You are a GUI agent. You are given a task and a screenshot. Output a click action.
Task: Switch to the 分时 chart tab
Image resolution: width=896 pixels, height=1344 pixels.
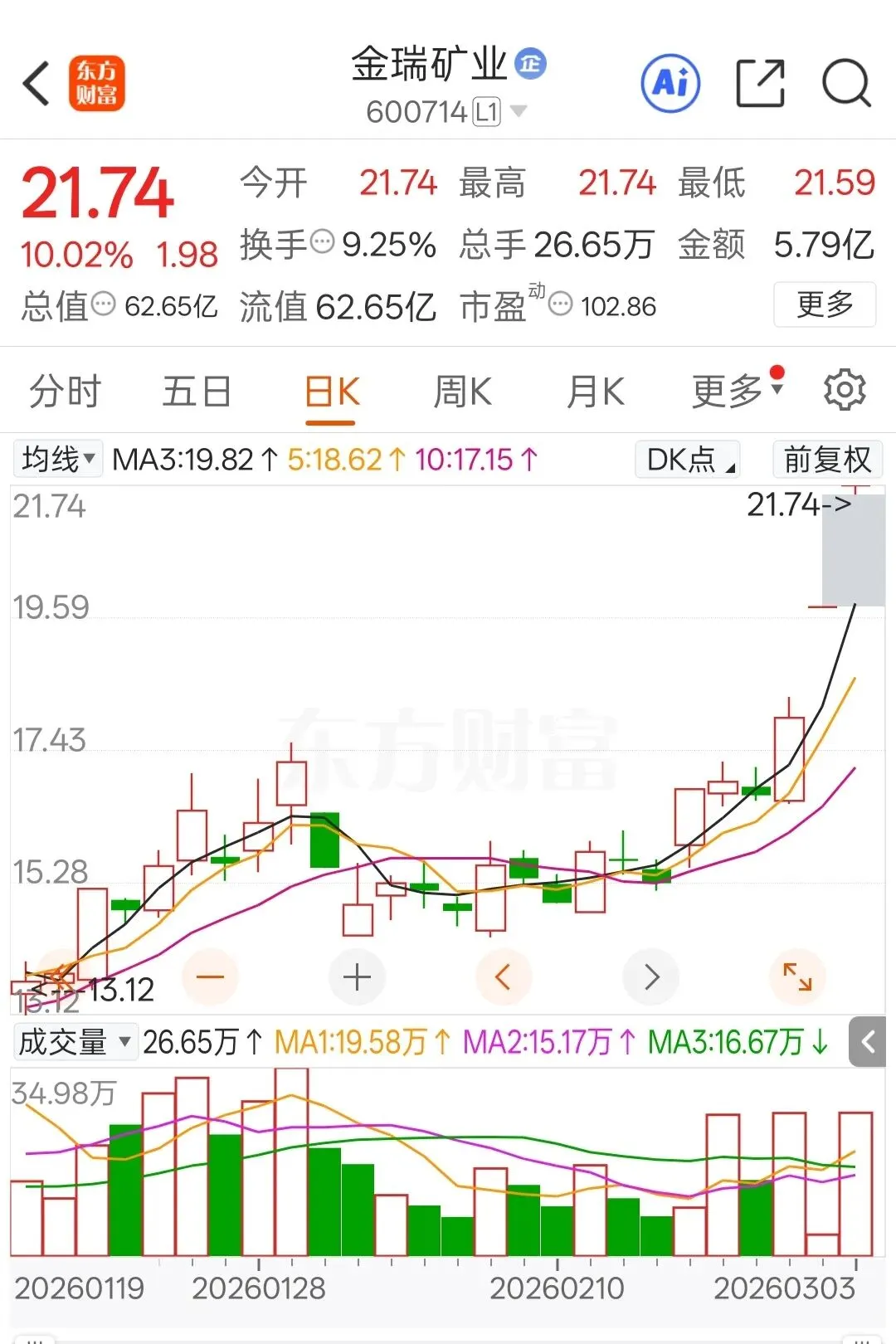65,392
